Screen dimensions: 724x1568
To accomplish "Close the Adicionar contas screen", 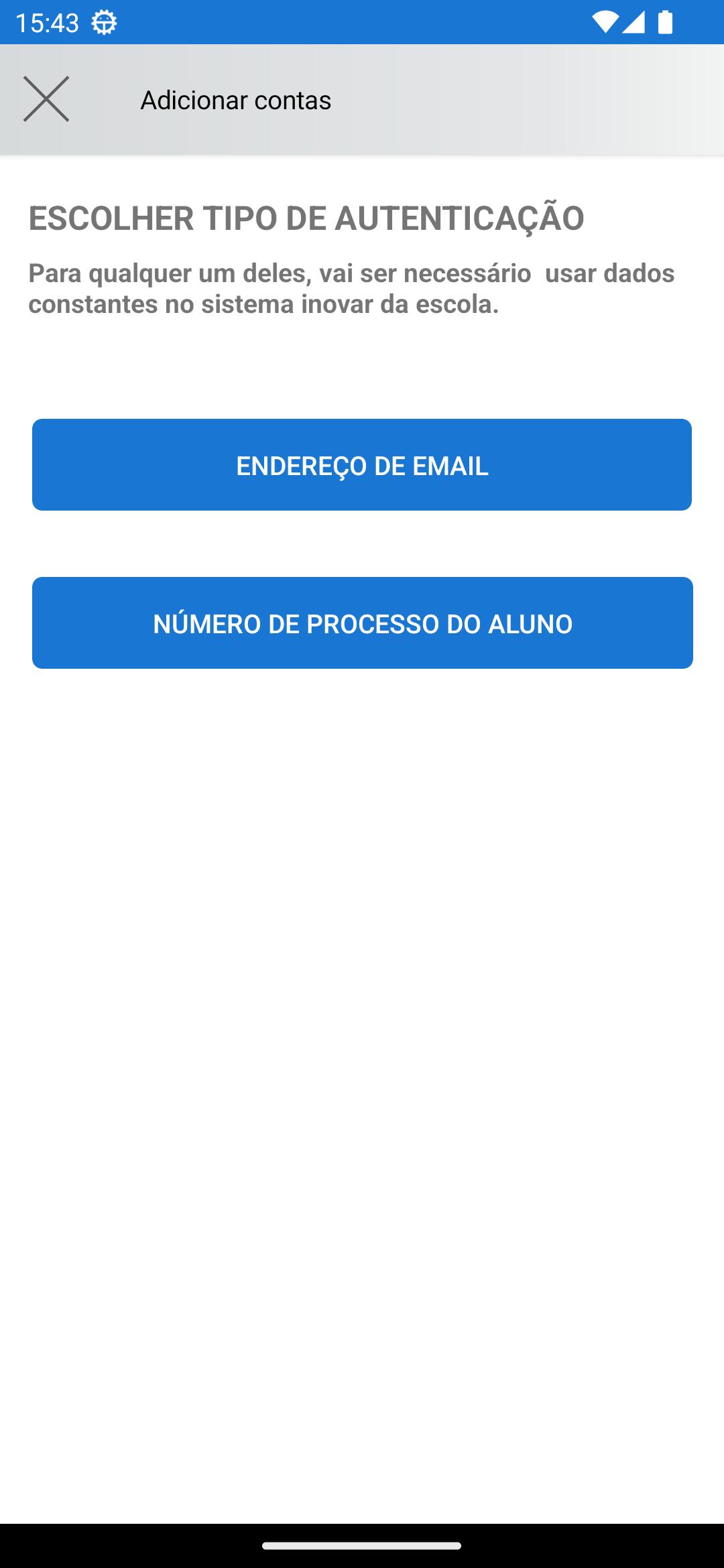I will coord(46,99).
